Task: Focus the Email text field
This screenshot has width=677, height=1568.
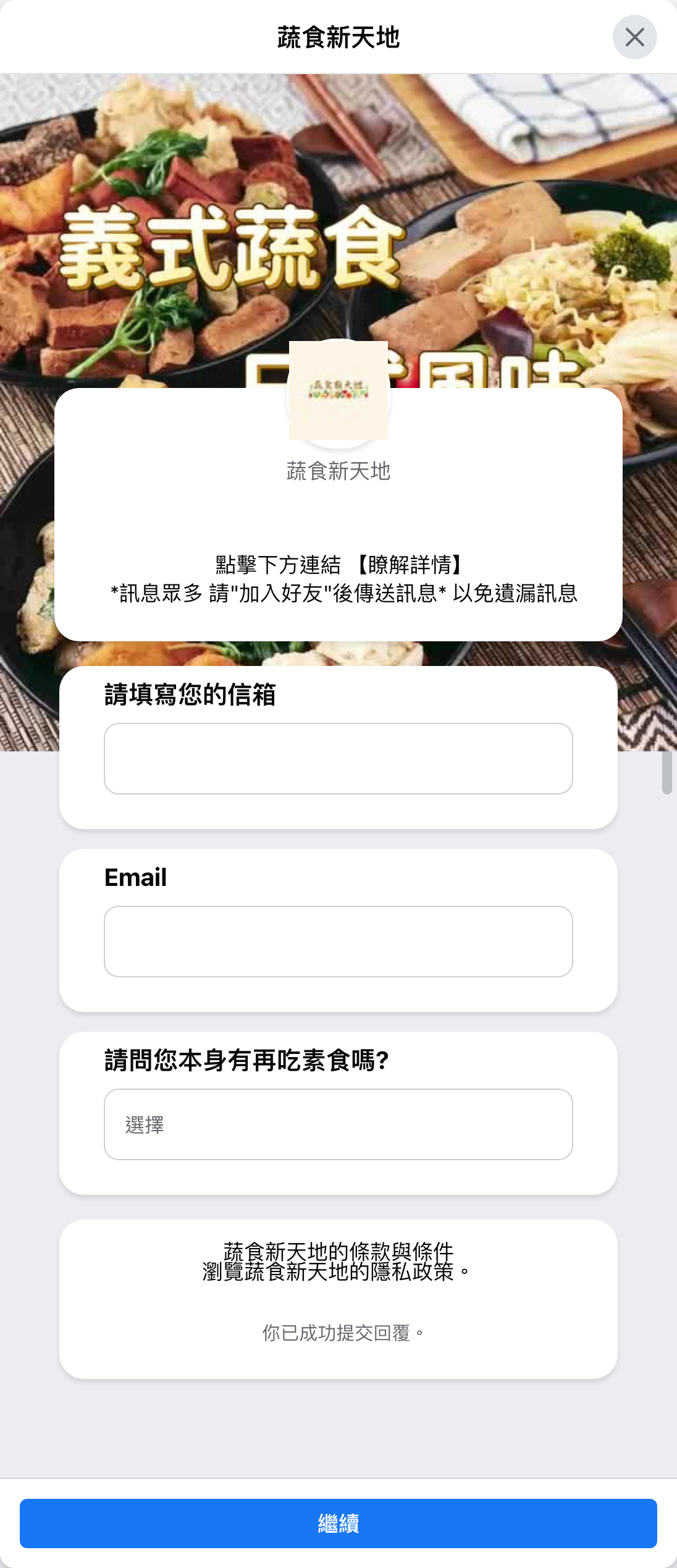Action: pos(338,942)
